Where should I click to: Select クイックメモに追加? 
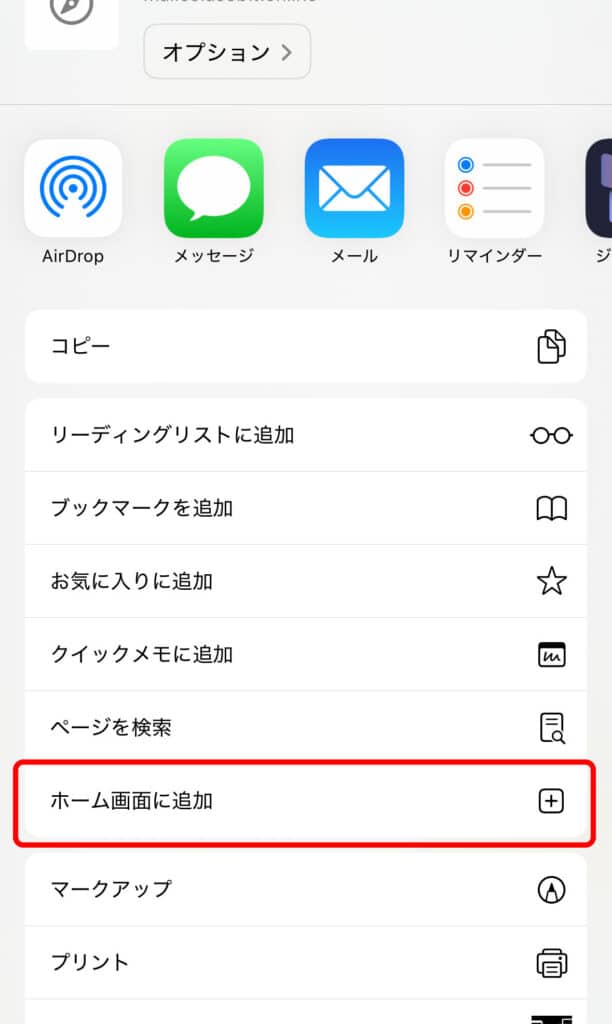(x=305, y=654)
